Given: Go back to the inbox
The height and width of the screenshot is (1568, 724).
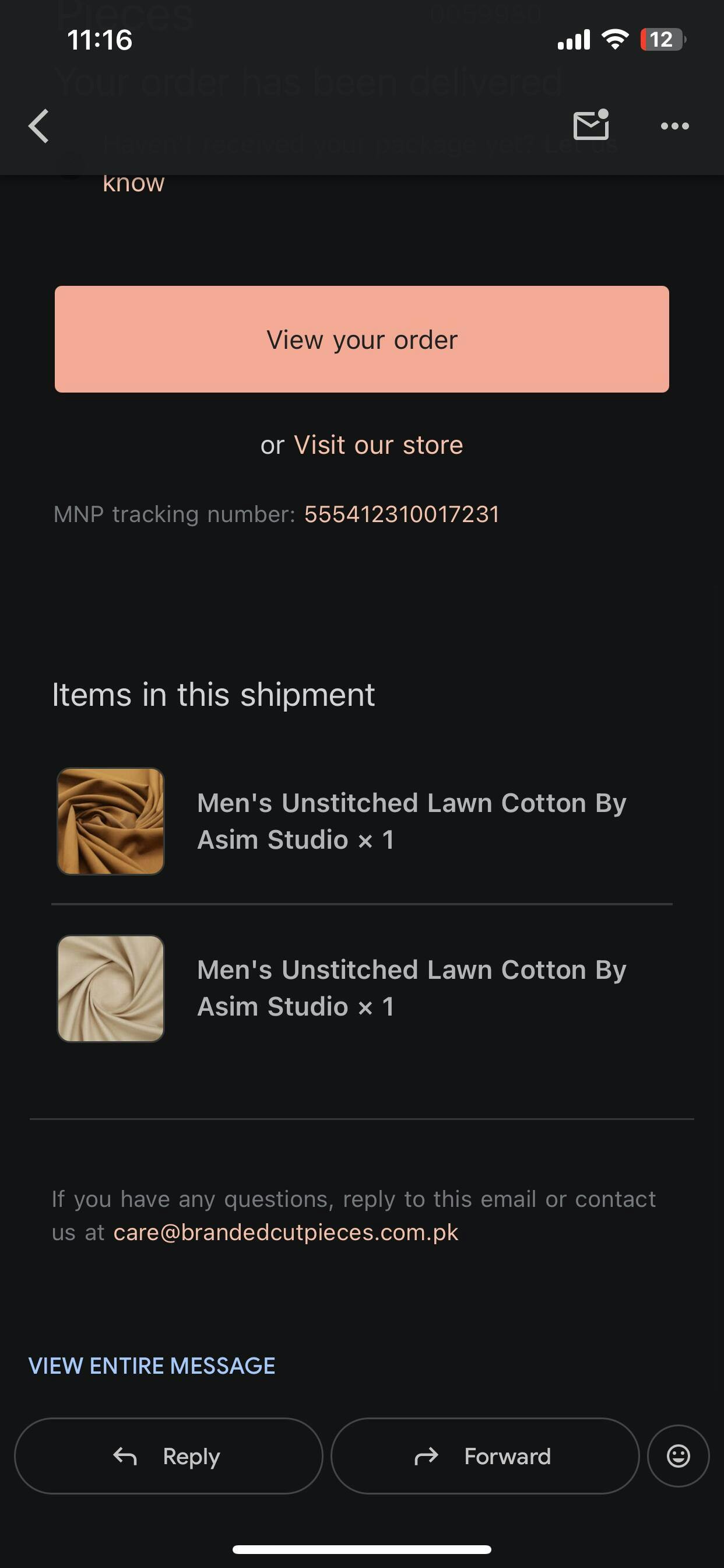Looking at the screenshot, I should point(39,126).
